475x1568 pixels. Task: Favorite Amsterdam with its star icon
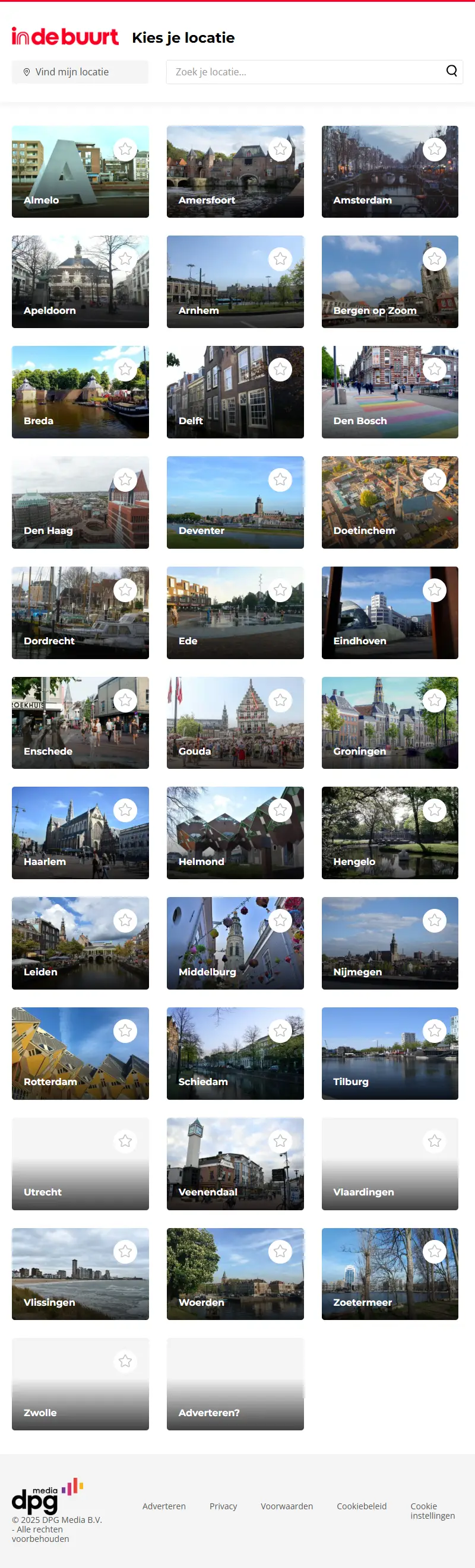pos(434,149)
